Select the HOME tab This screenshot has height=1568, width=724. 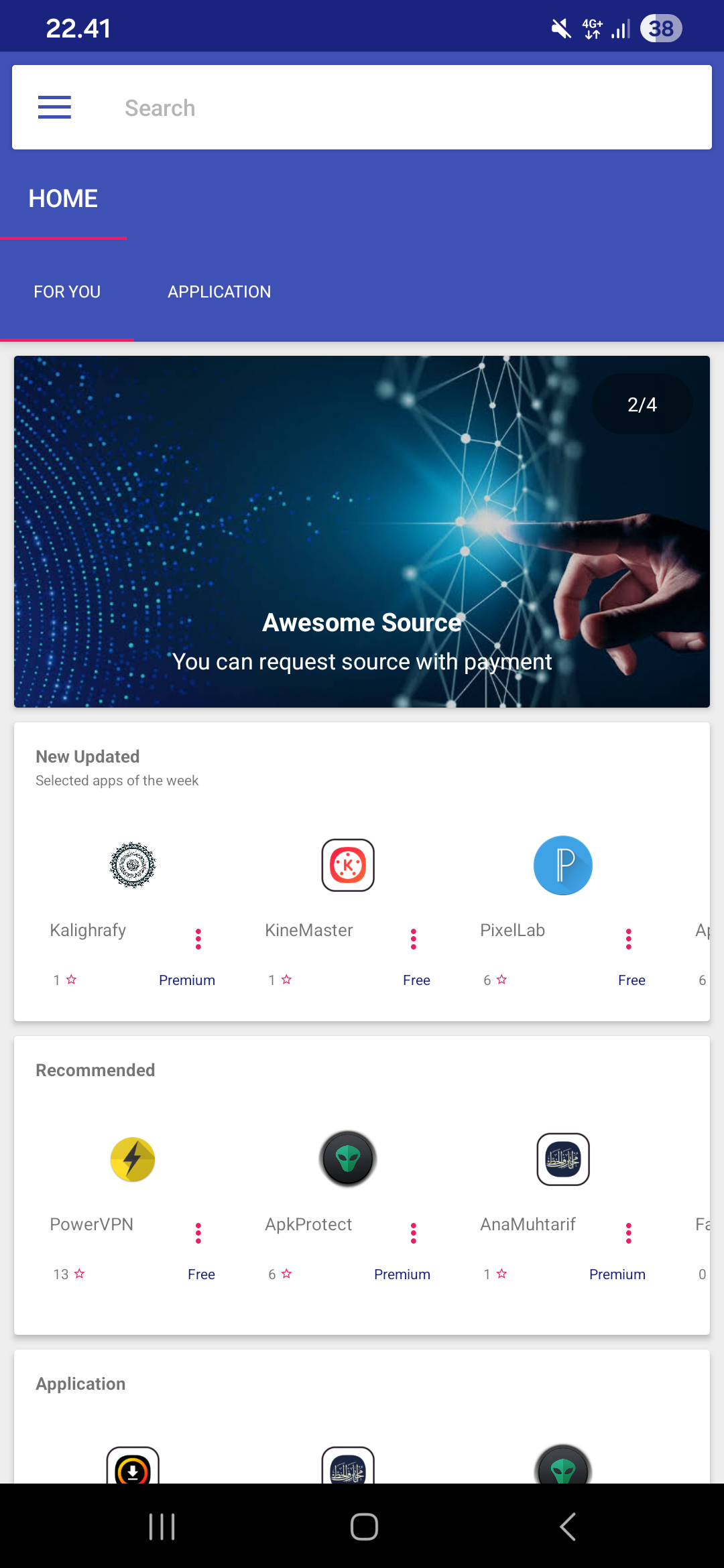click(63, 199)
